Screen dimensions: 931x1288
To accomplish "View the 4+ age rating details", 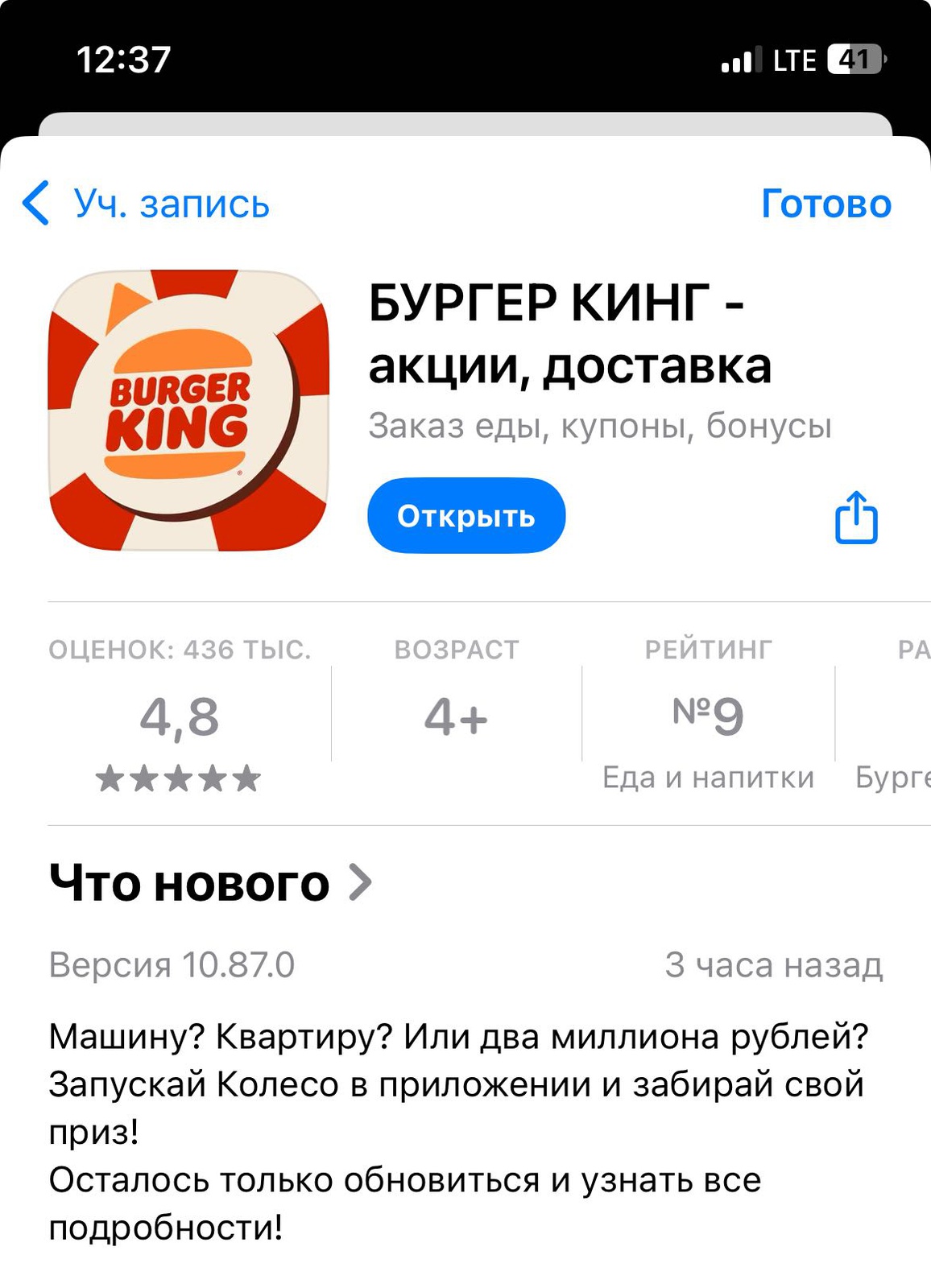I will [x=456, y=716].
